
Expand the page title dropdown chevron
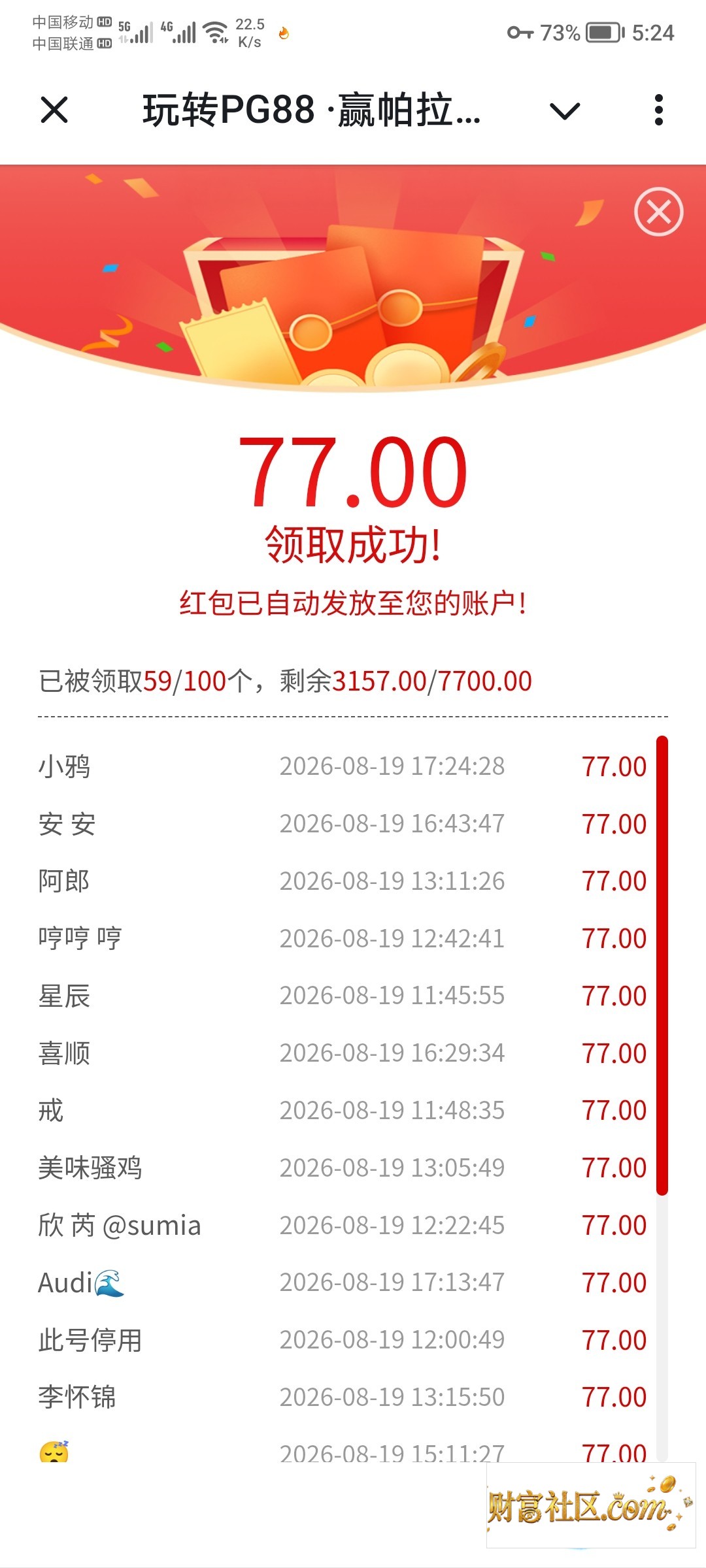(x=565, y=110)
